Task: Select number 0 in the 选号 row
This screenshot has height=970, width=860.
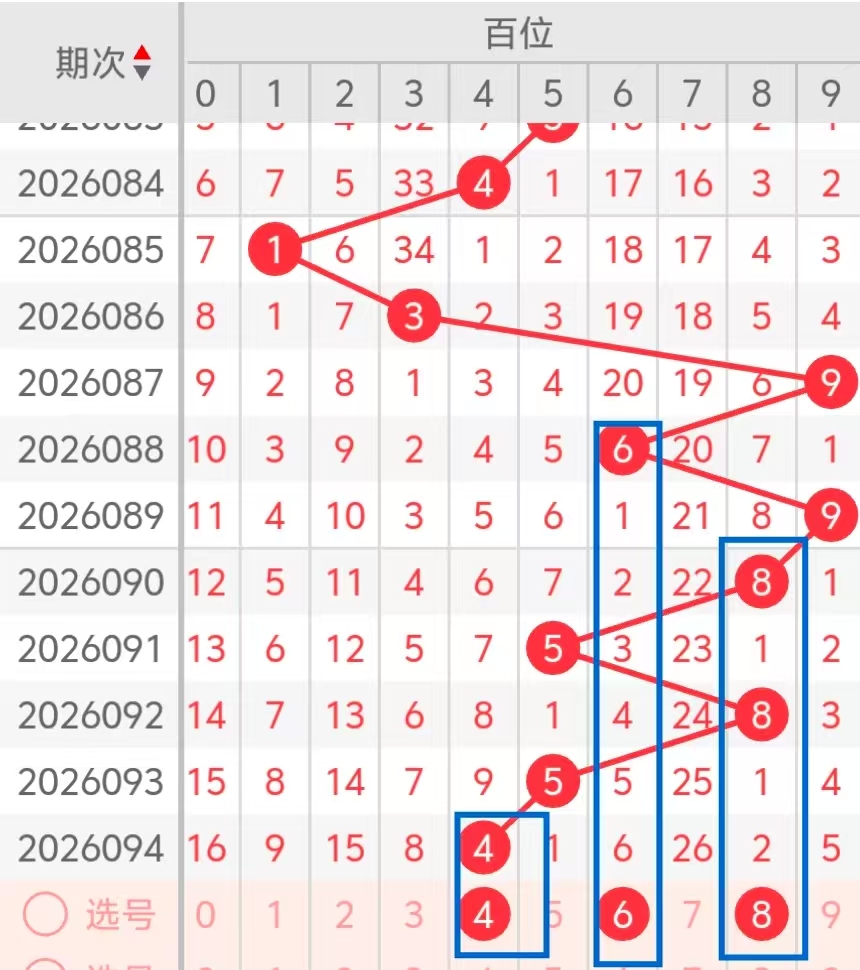Action: coord(205,915)
